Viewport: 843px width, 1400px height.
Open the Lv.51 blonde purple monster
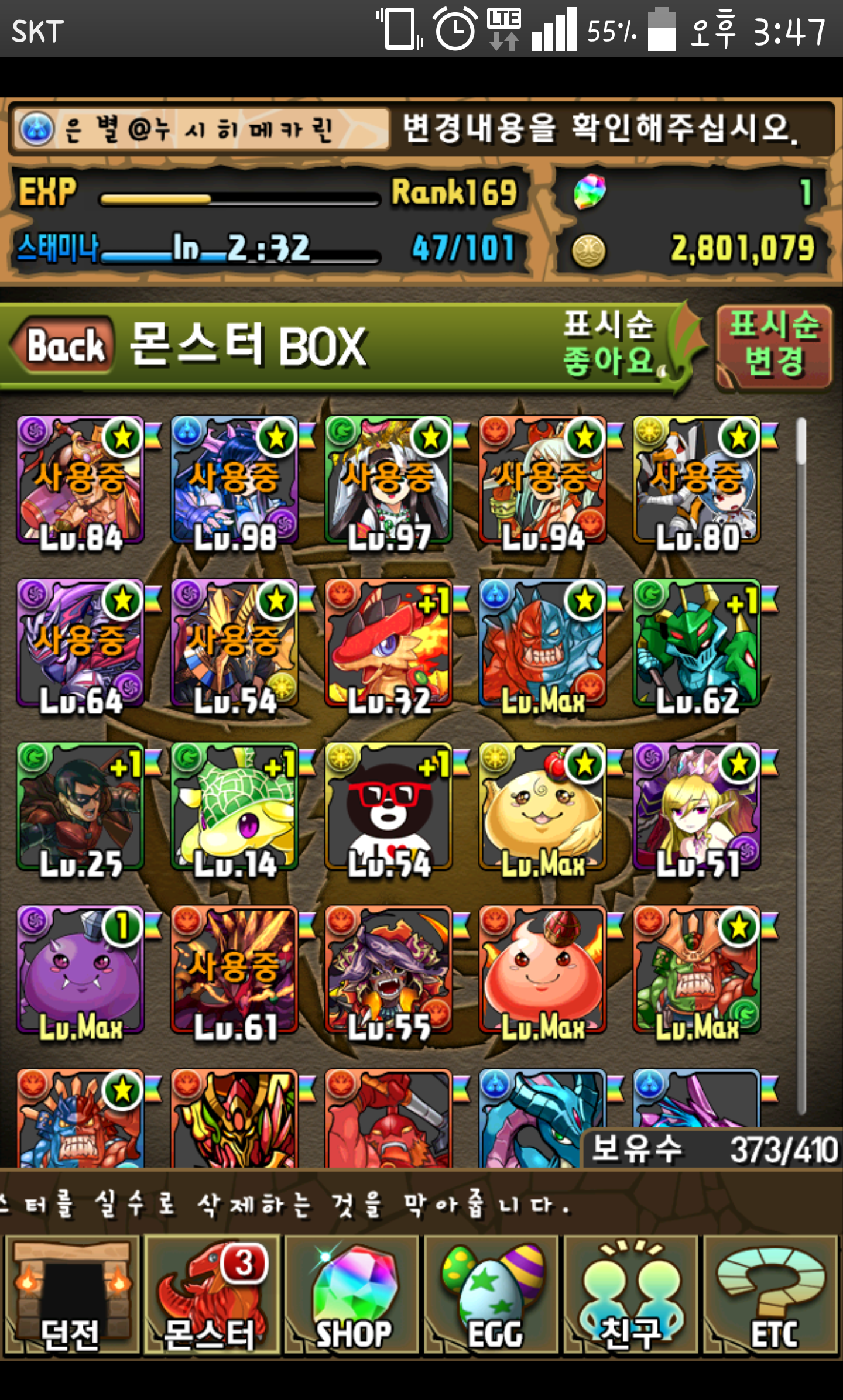pos(697,808)
